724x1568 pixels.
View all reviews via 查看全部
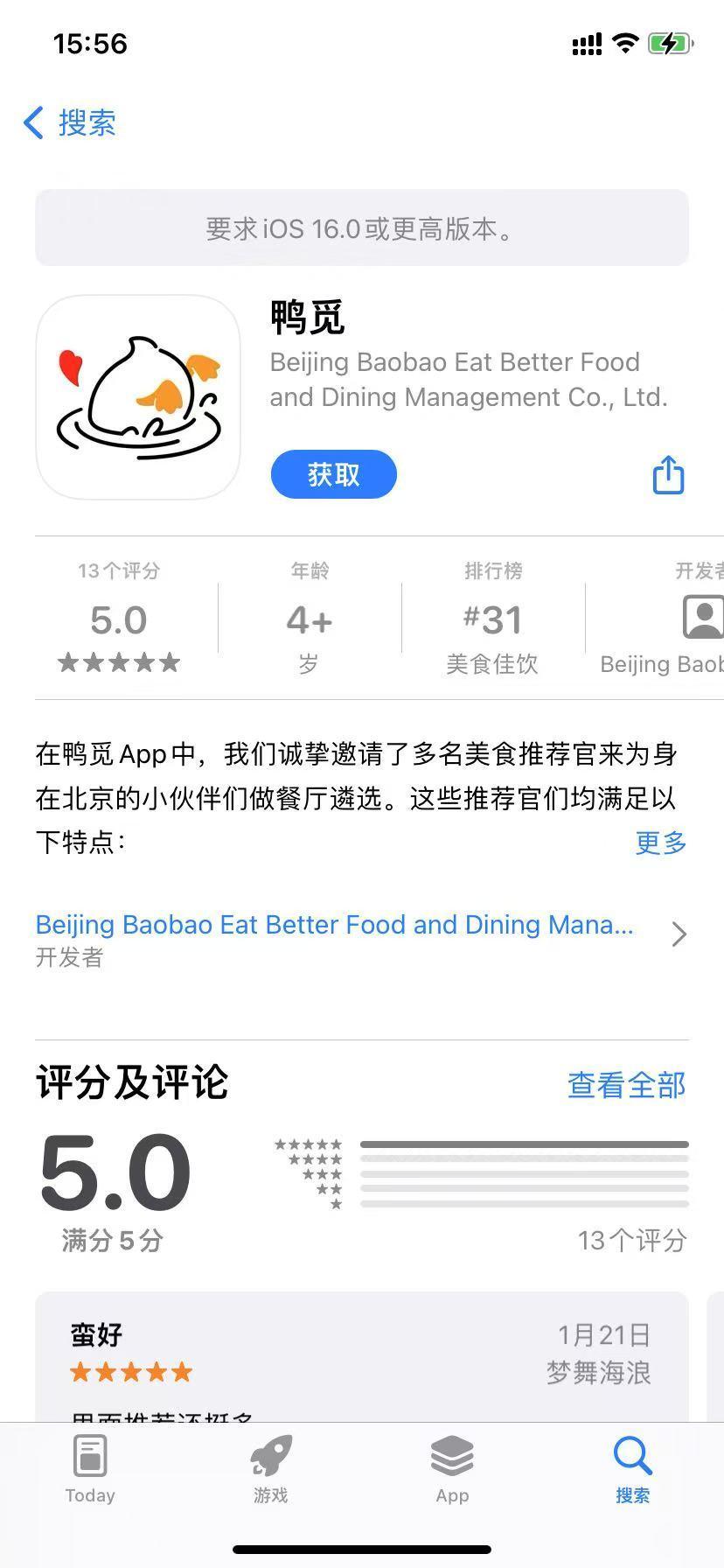pos(626,1085)
